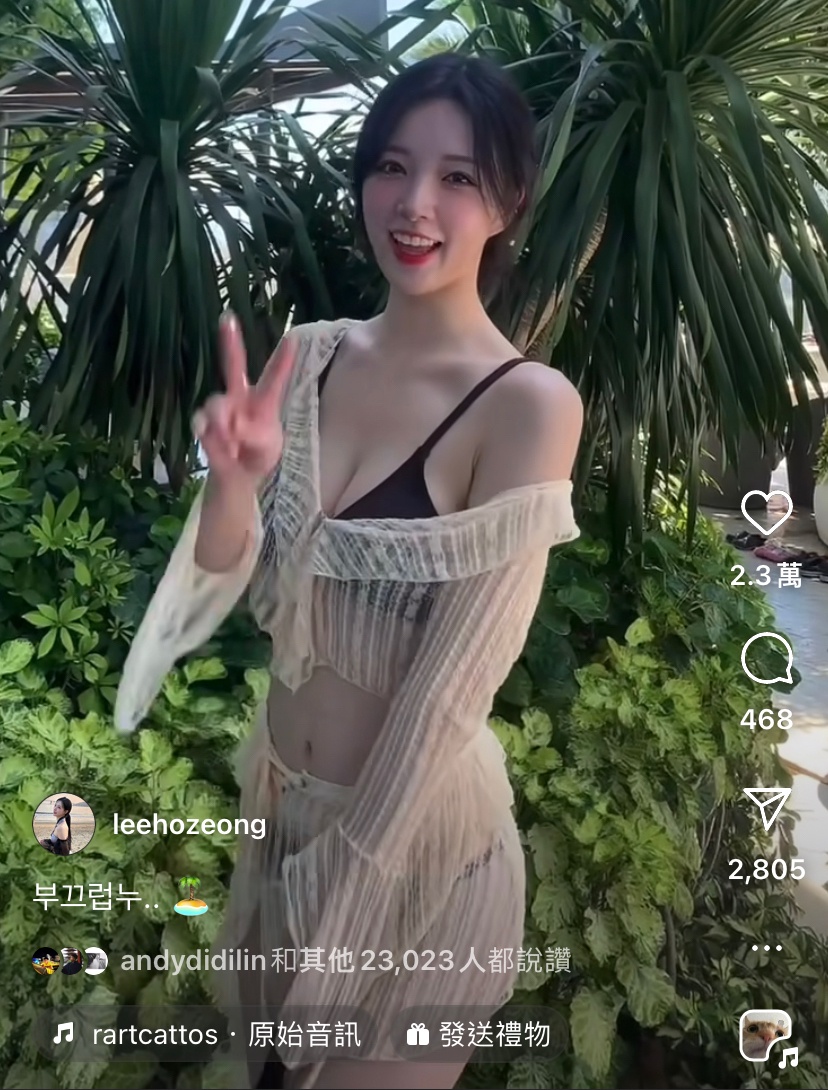The image size is (828, 1090).
Task: Open the three-dot more options menu
Action: tap(767, 948)
